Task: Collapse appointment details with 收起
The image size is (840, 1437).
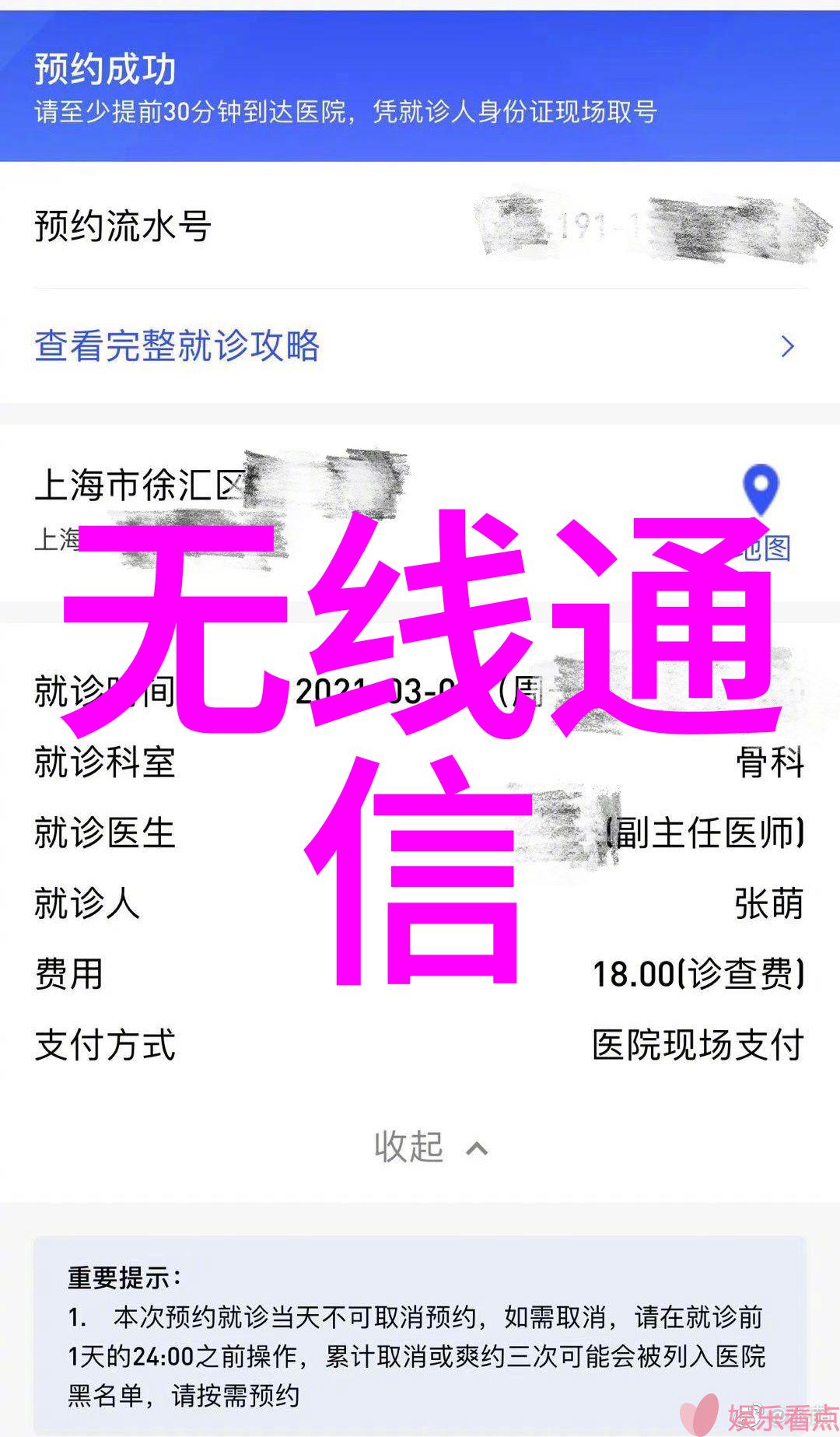Action: click(x=429, y=1148)
